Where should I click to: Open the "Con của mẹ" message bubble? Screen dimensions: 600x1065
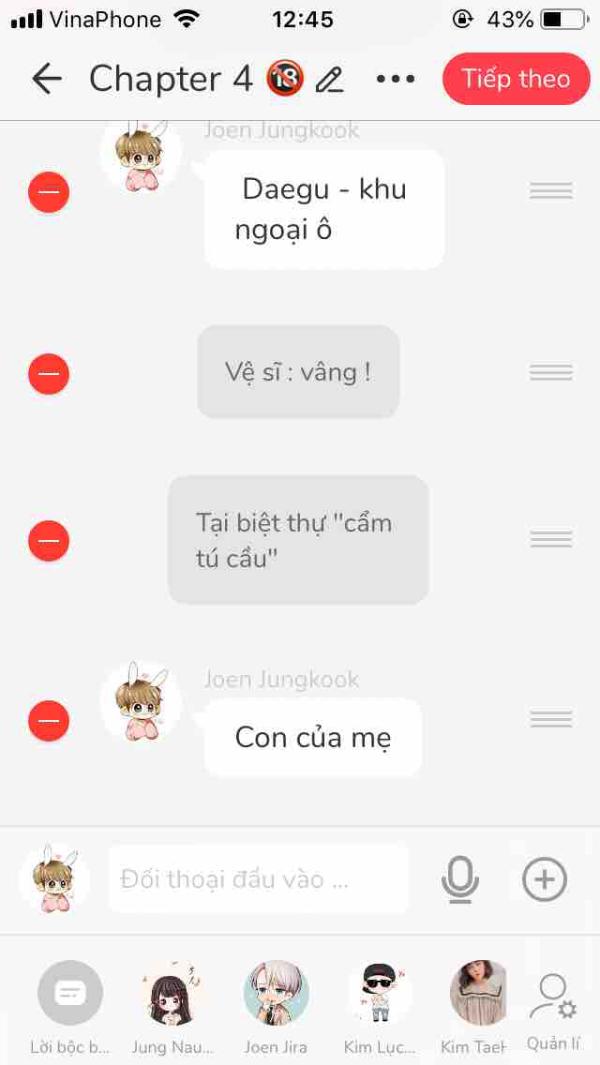[312, 738]
